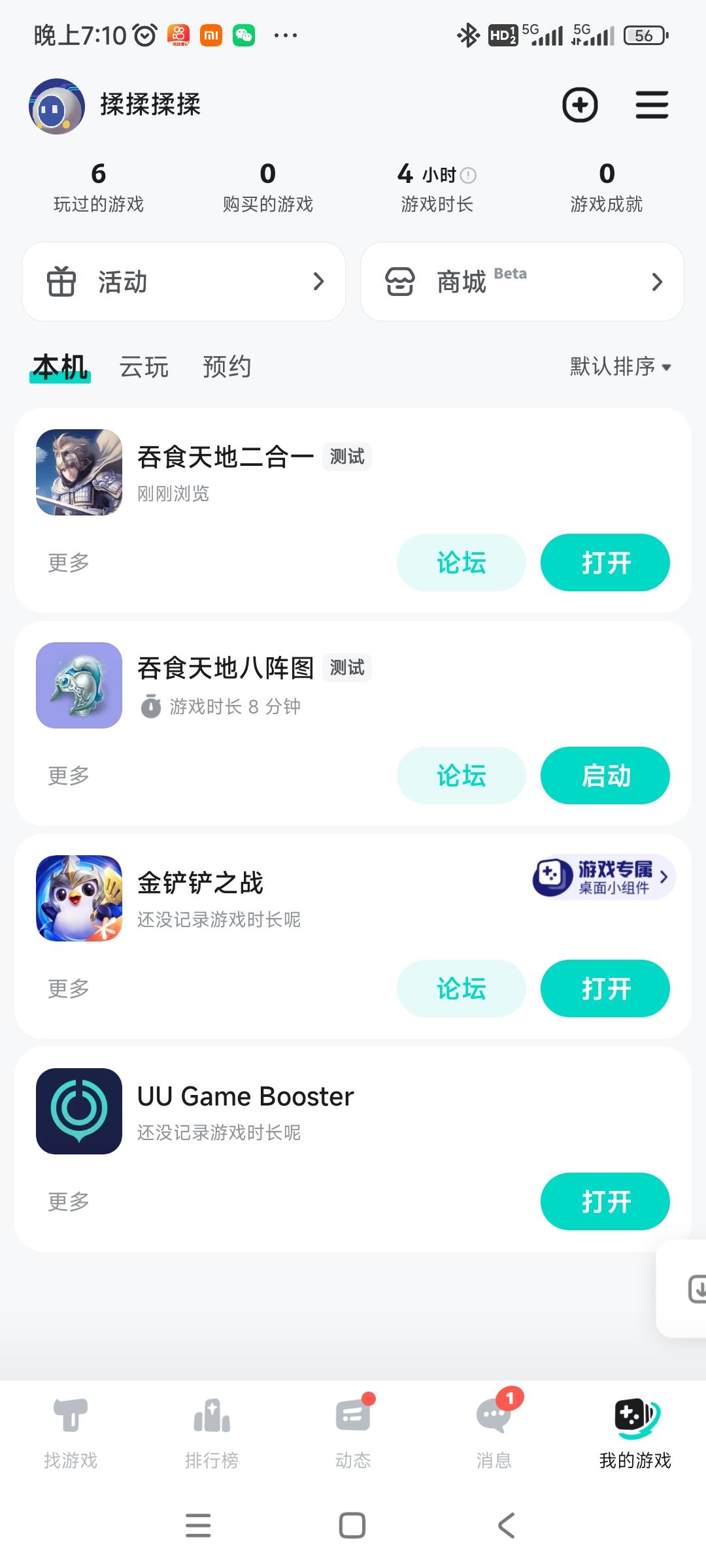
Task: Open the game 吞食天地二合一
Action: [x=605, y=563]
